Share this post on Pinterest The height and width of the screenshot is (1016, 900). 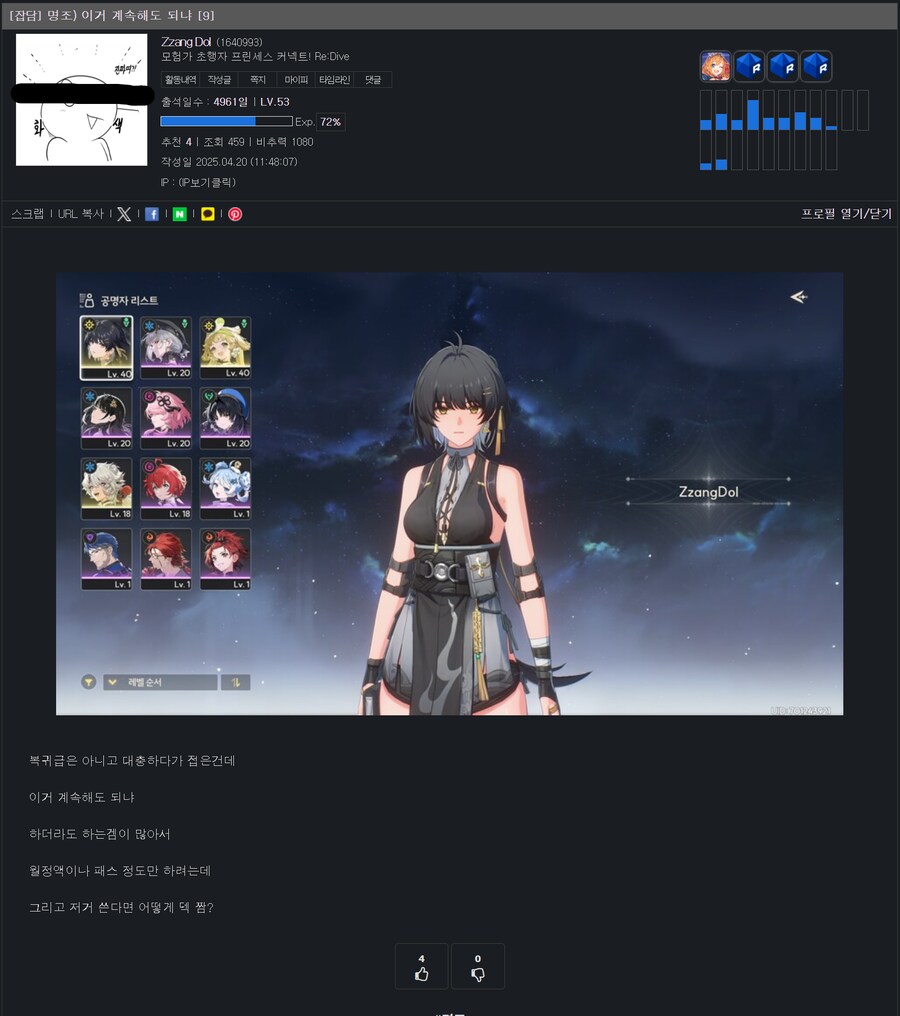coord(235,214)
